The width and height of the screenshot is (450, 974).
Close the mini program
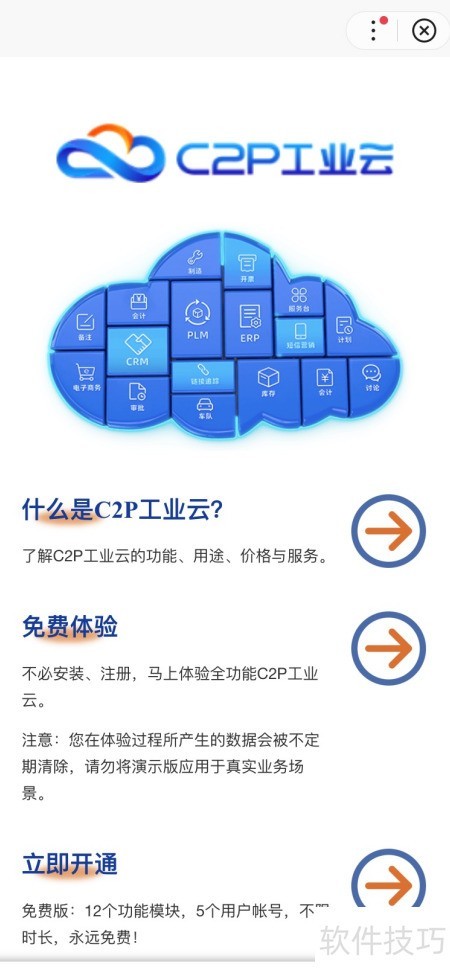(424, 30)
